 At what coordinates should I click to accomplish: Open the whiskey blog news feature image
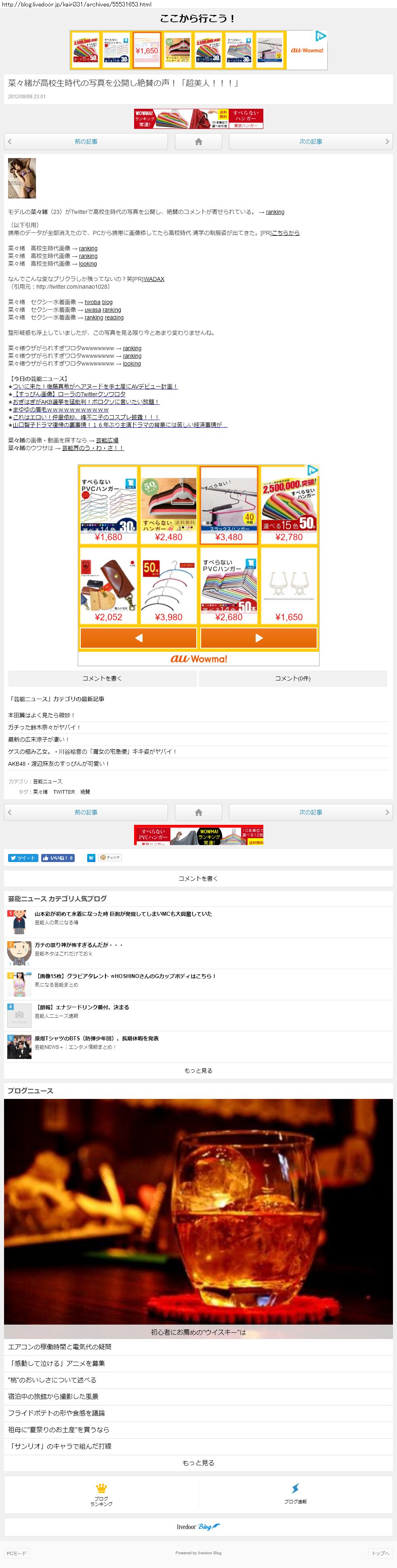click(x=198, y=1211)
